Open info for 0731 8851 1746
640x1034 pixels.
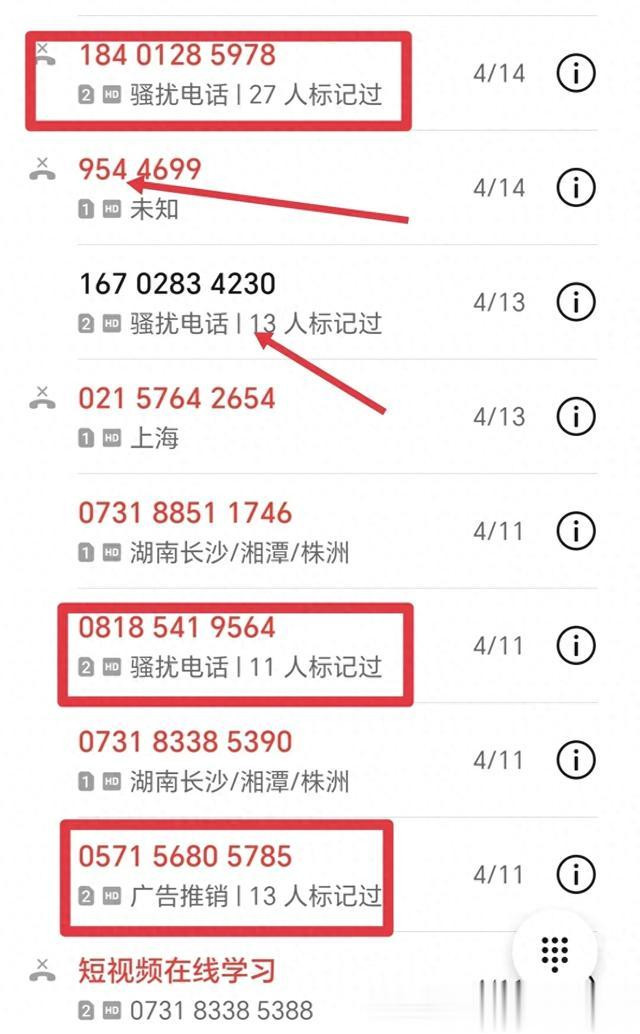[x=576, y=531]
